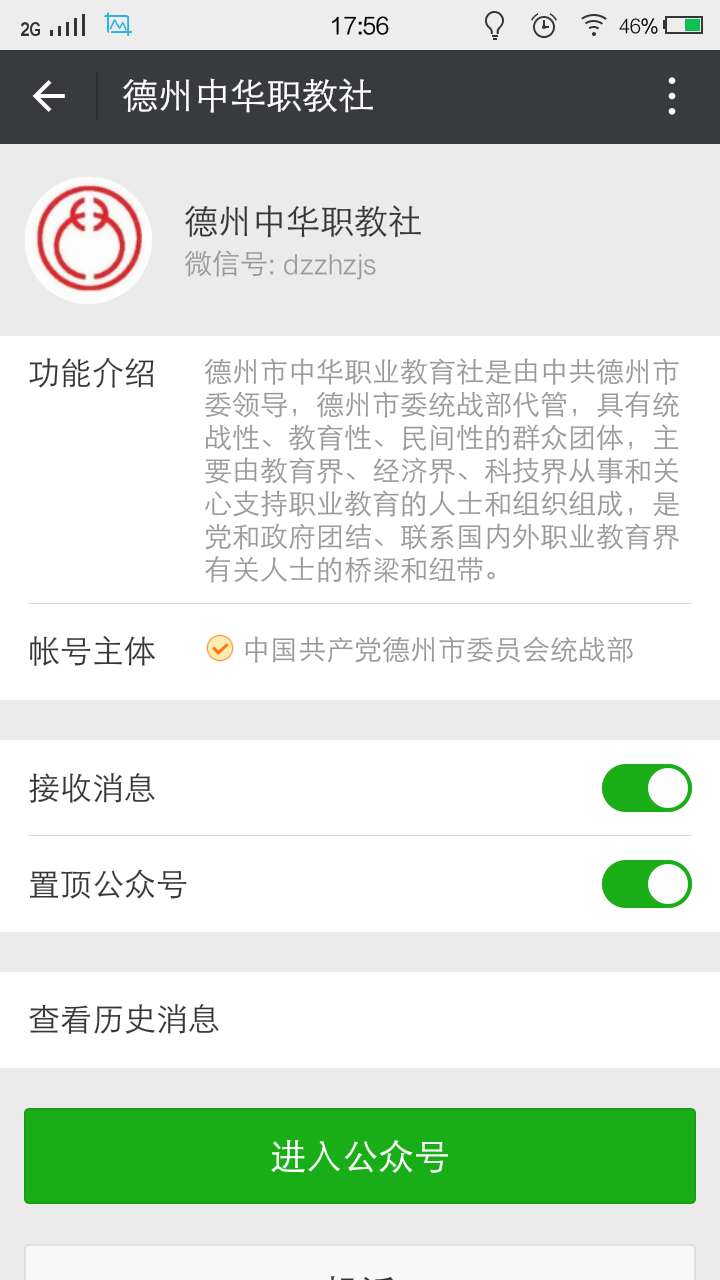
Task: View the 德州中华职教社 account avatar
Action: pyautogui.click(x=88, y=240)
